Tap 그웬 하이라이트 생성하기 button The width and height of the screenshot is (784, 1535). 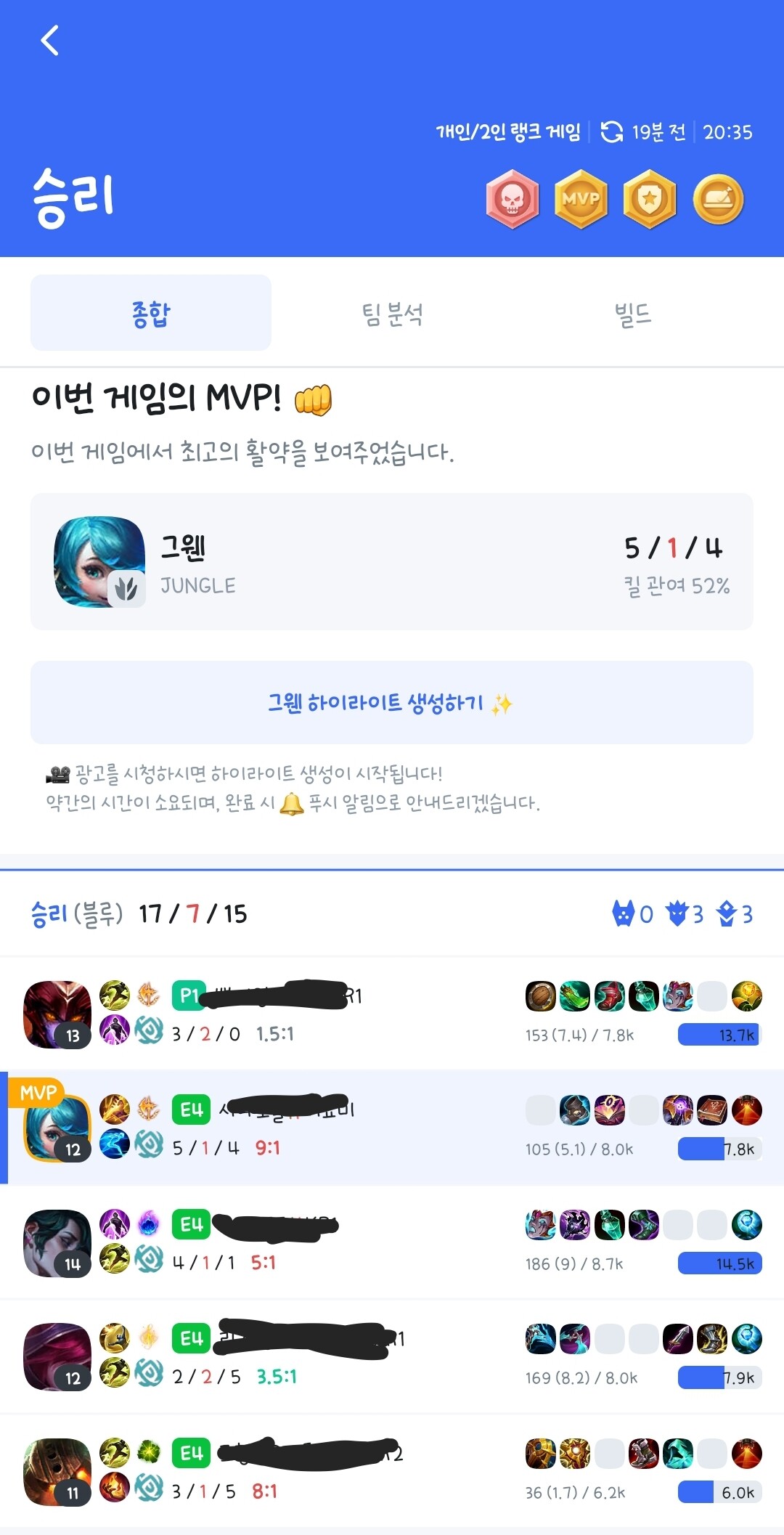(x=391, y=702)
